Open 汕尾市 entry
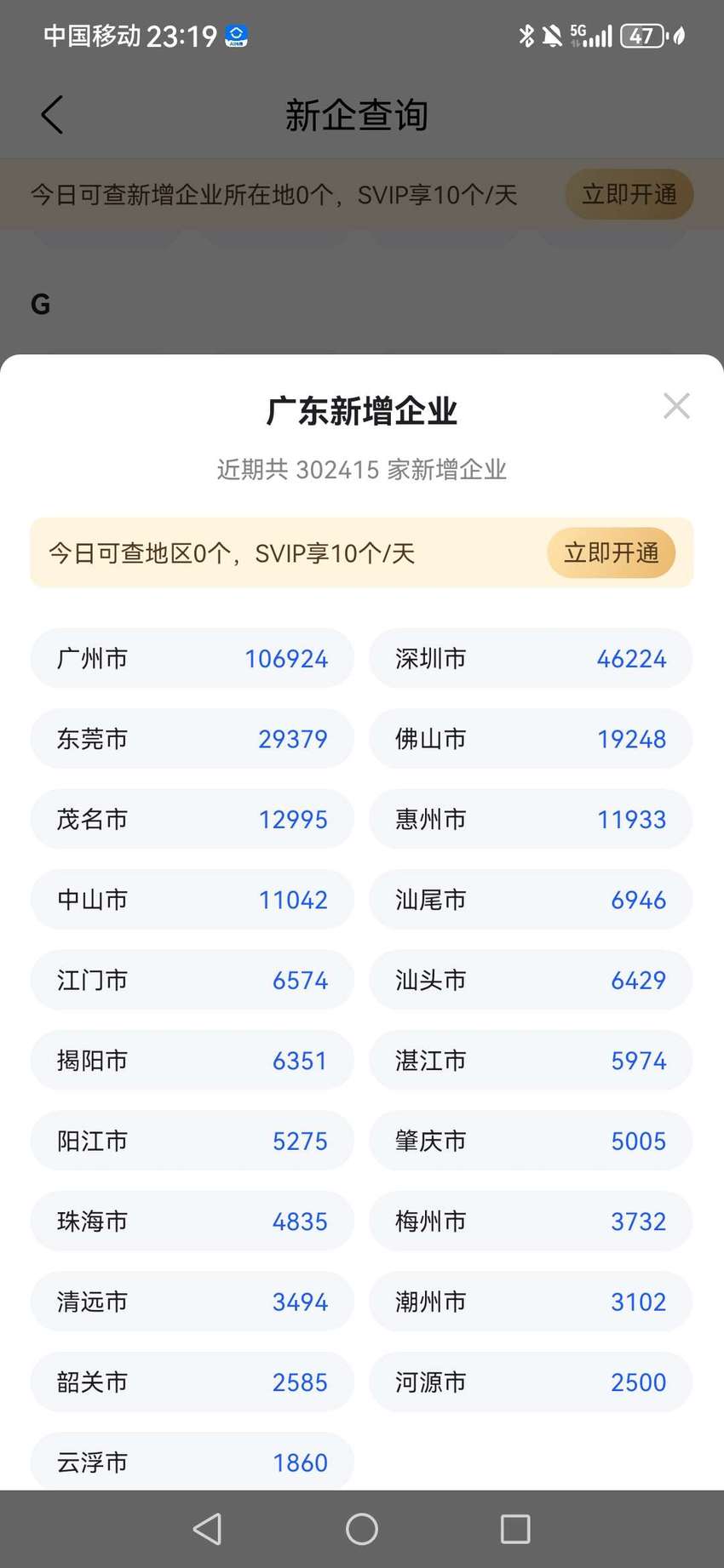Viewport: 724px width, 1568px height. pyautogui.click(x=531, y=900)
